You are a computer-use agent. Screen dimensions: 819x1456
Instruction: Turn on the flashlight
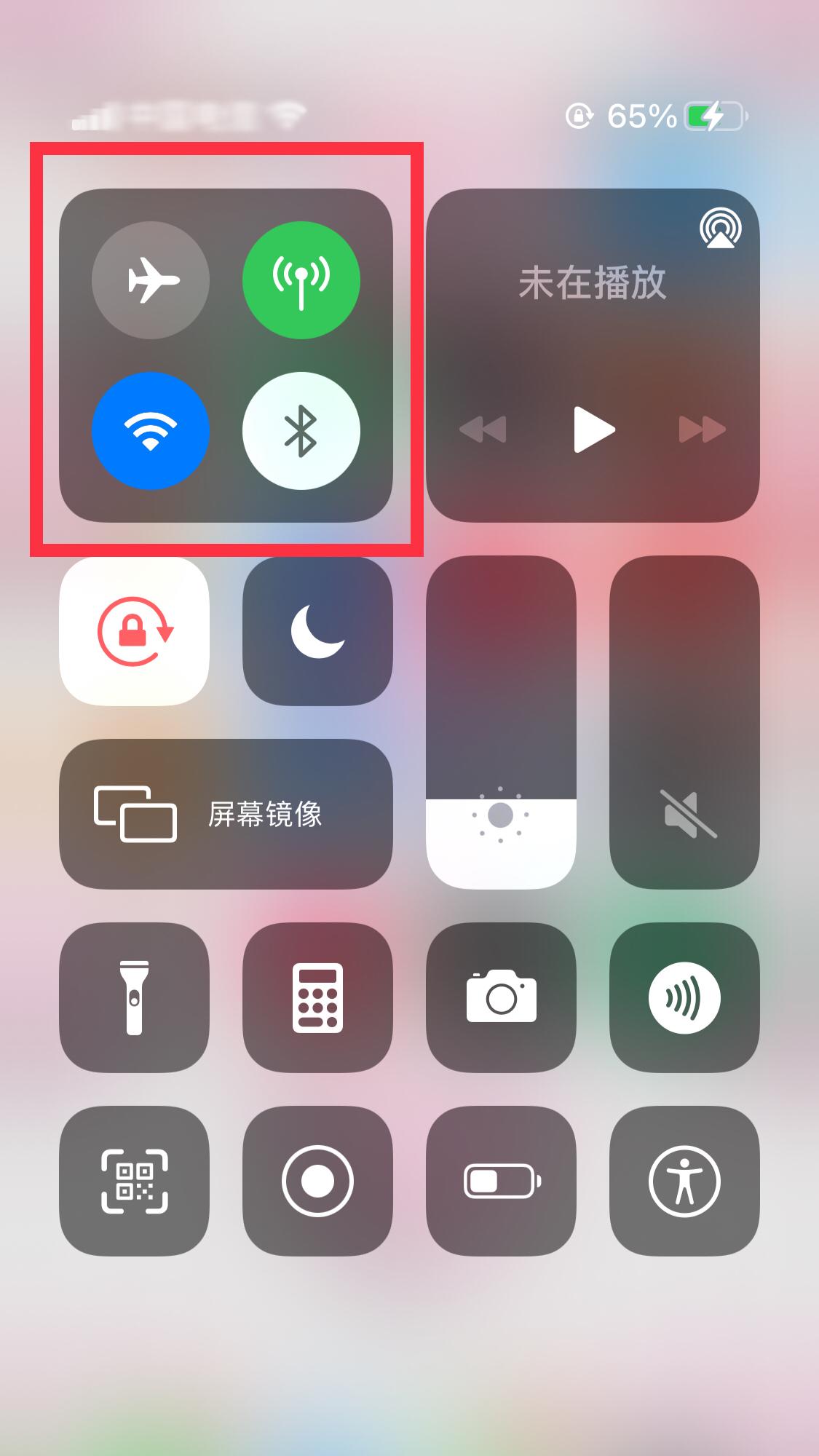coord(135,997)
